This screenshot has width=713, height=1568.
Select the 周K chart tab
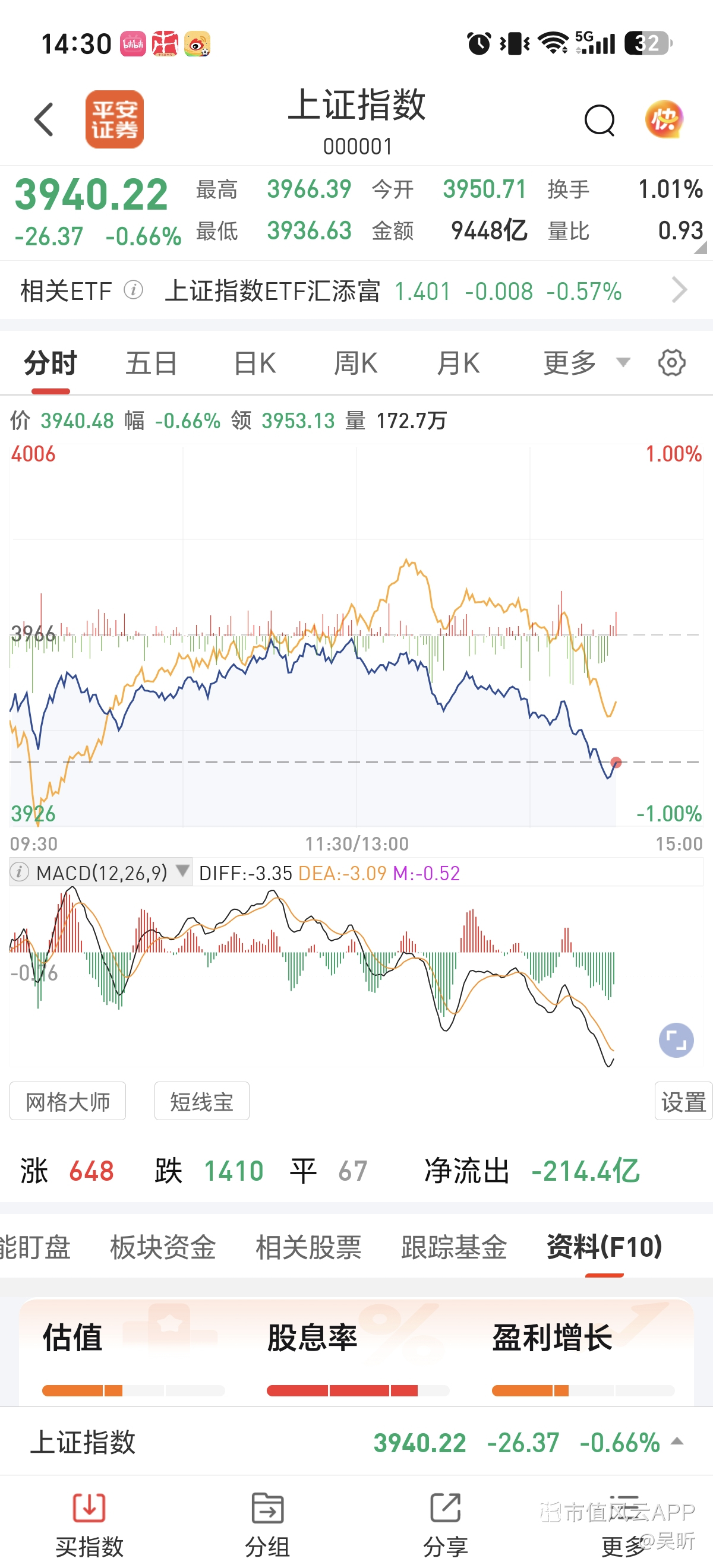355,363
